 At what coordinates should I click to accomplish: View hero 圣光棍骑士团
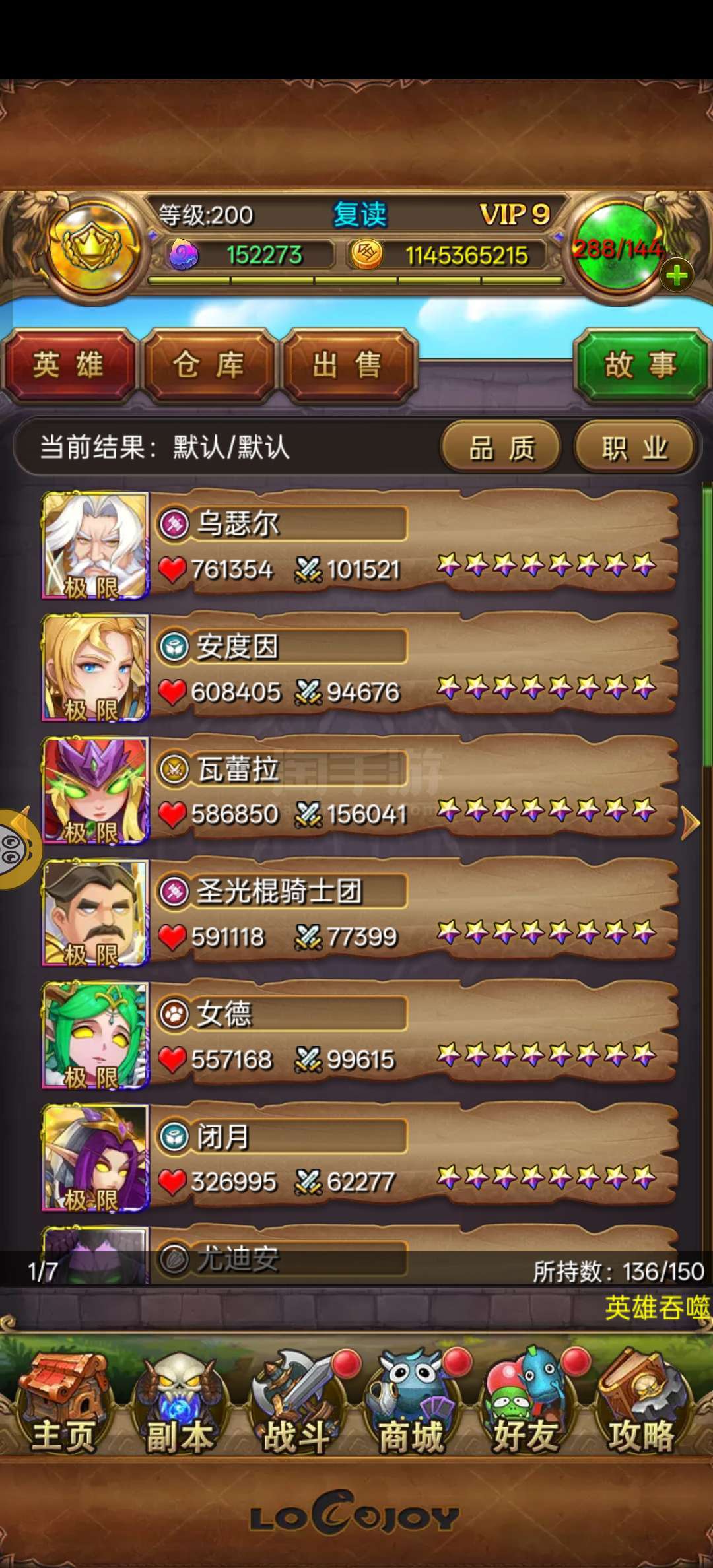[360, 913]
